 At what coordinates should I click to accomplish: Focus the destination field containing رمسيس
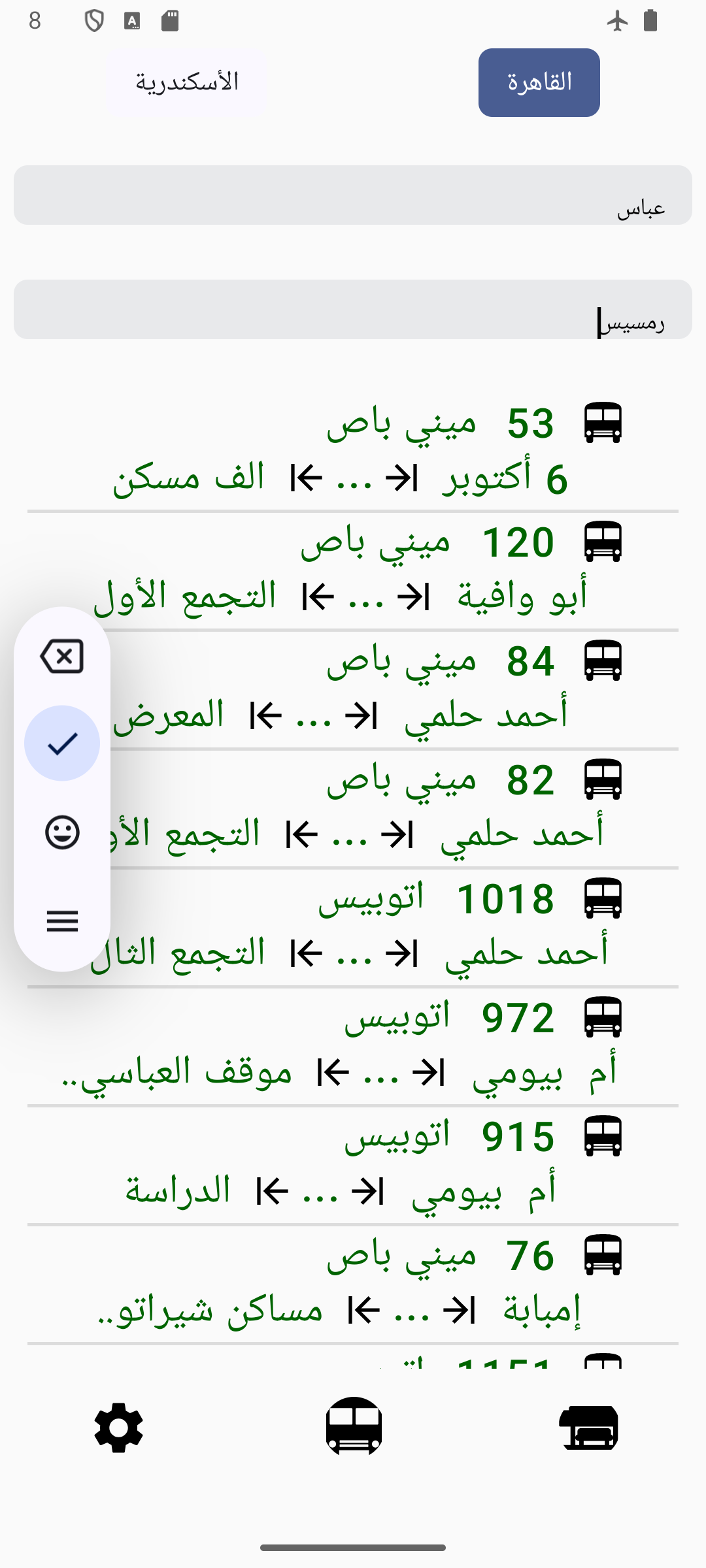353,310
